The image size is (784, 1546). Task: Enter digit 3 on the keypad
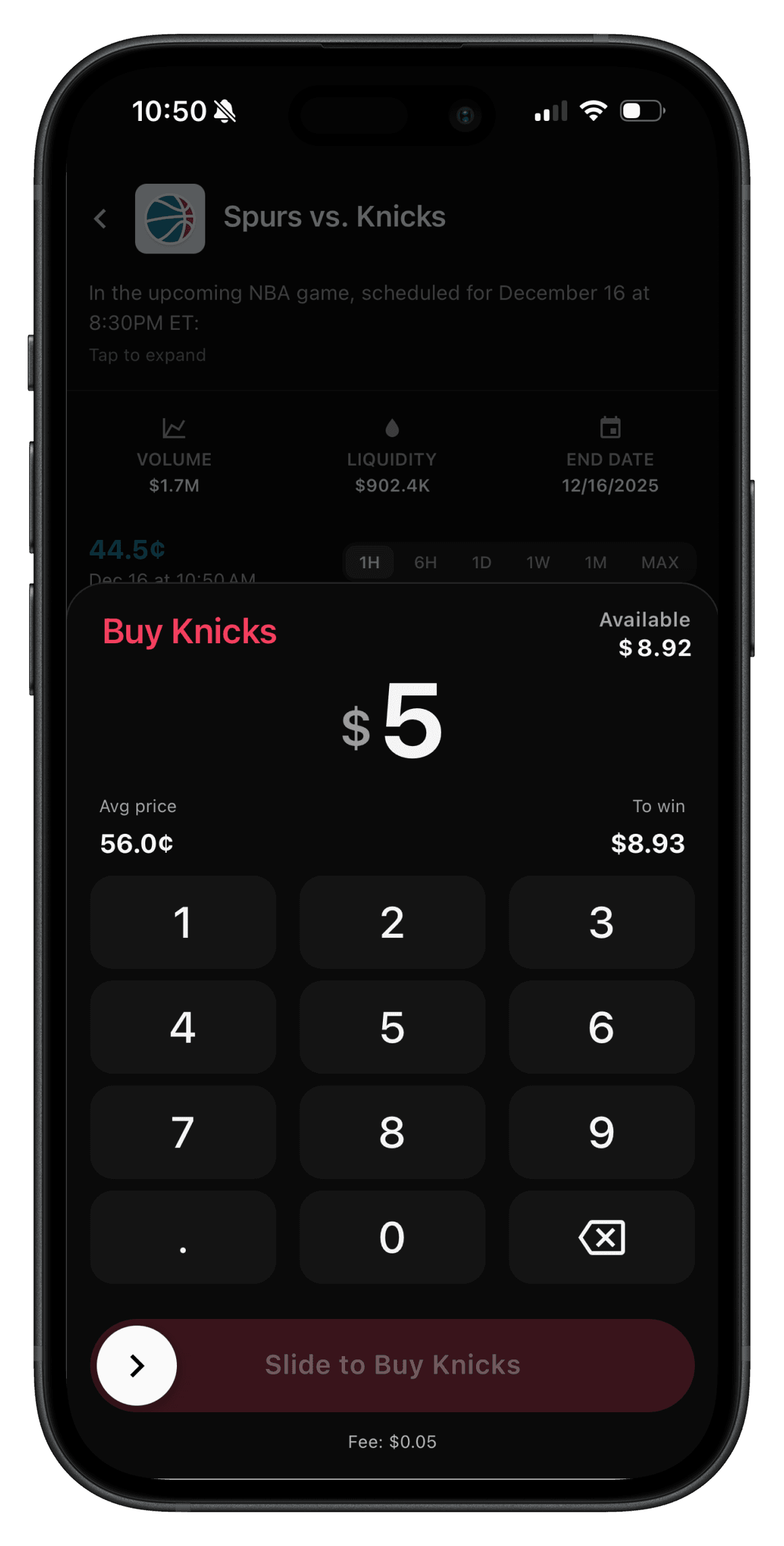[601, 922]
